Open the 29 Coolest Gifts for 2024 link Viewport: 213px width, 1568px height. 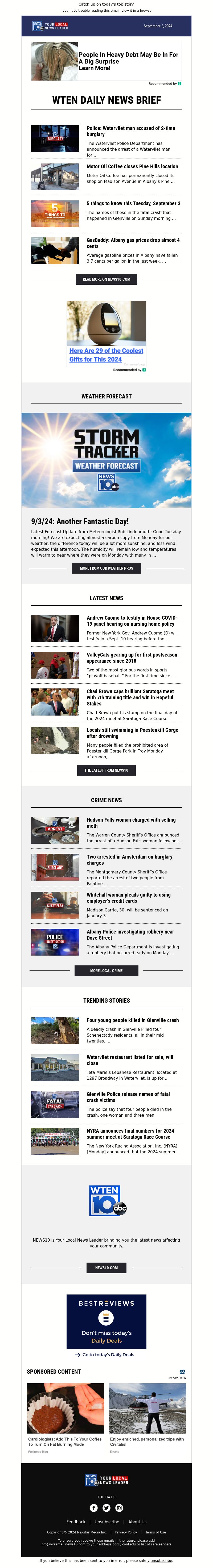tap(106, 355)
